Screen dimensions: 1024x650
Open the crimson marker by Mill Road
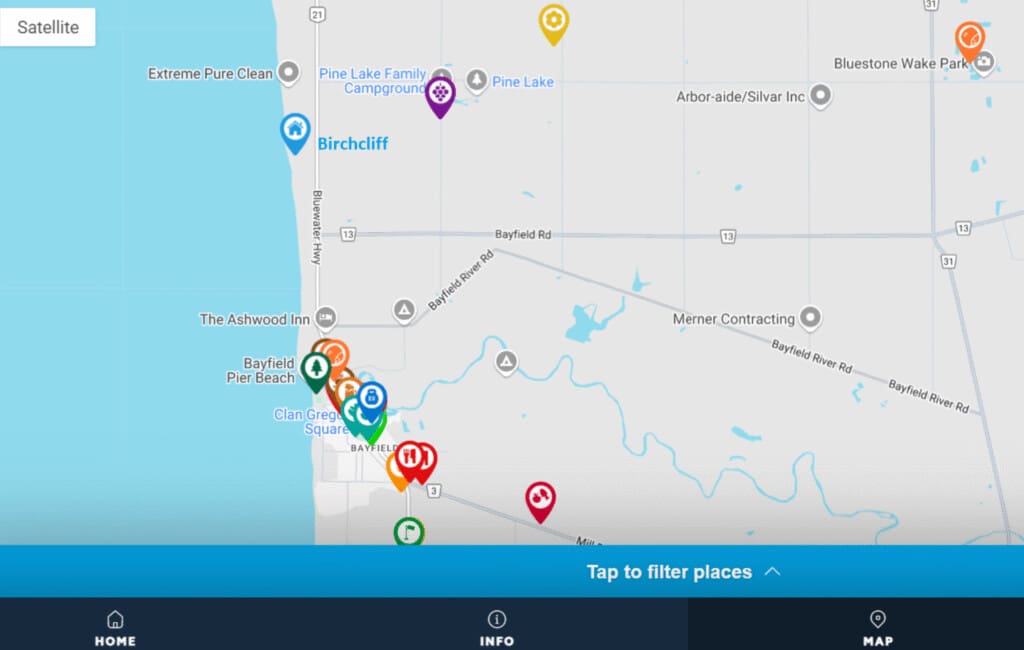coord(540,498)
